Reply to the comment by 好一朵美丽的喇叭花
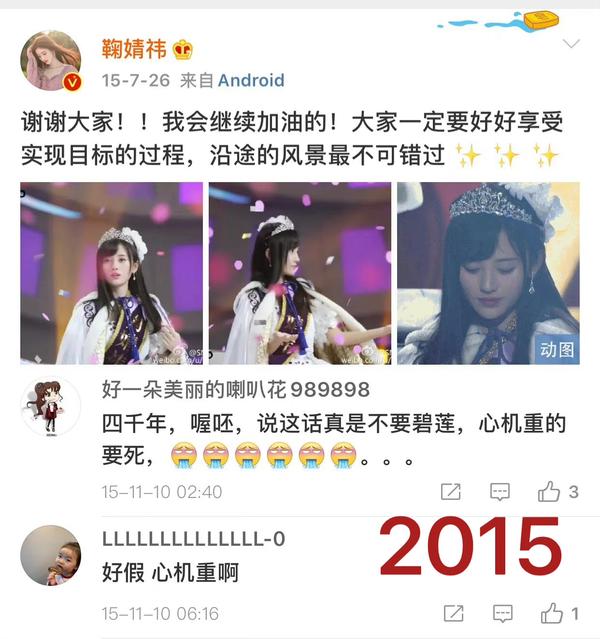The height and width of the screenshot is (639, 600). (501, 491)
